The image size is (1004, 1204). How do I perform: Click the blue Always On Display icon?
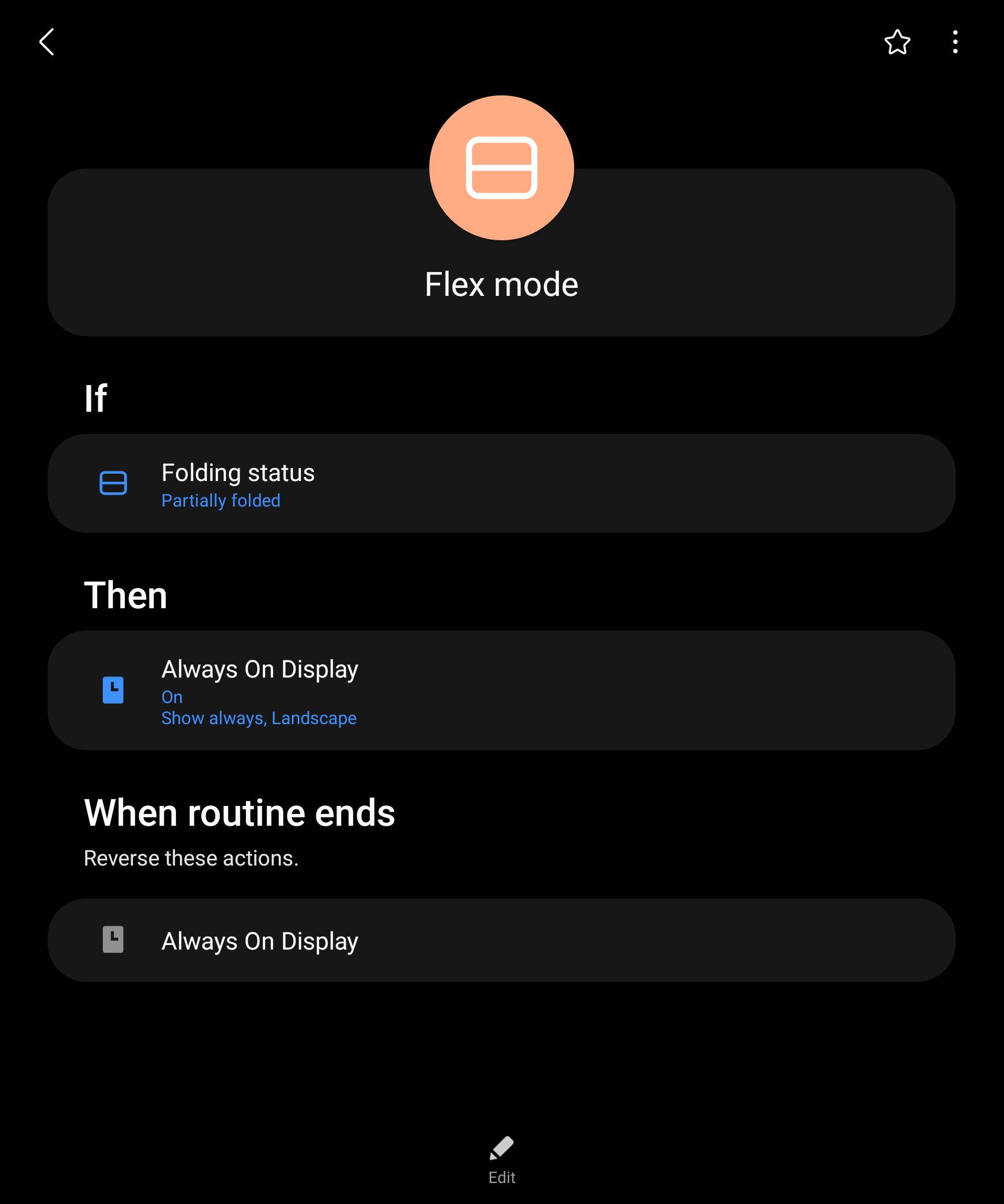coord(112,691)
